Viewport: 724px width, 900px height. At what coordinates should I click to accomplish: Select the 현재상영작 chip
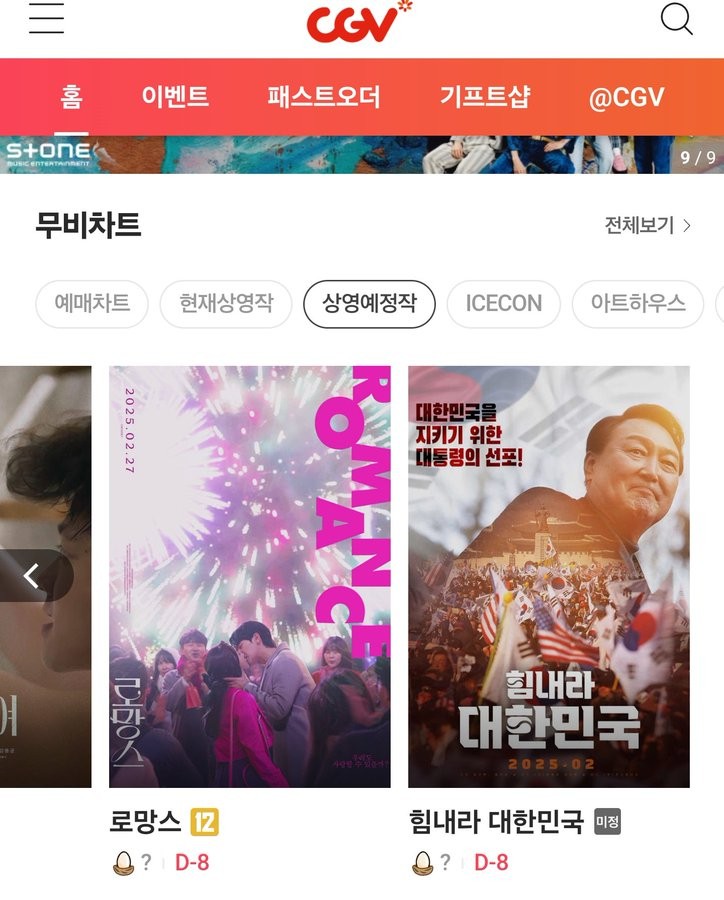[226, 304]
